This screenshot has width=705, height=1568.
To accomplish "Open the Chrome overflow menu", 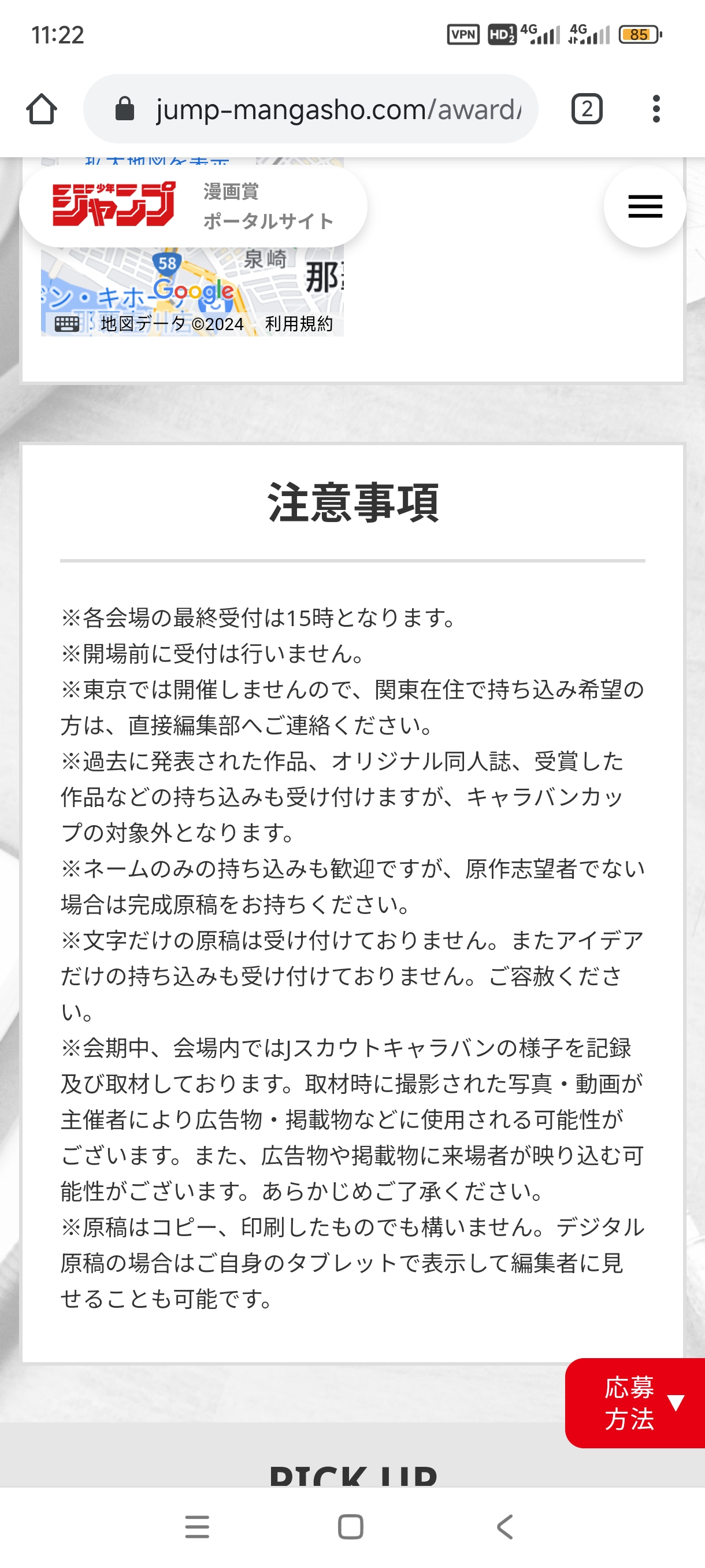I will [656, 109].
